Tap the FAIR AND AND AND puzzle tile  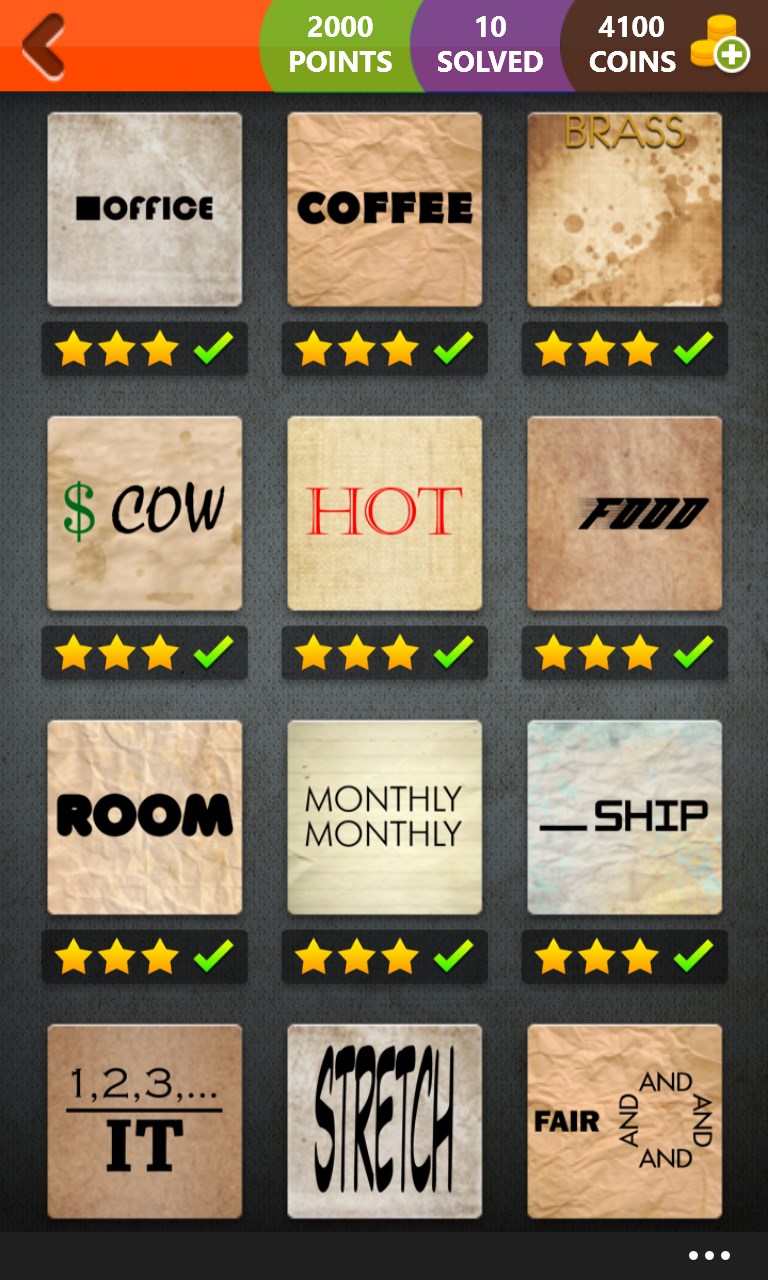(624, 1122)
